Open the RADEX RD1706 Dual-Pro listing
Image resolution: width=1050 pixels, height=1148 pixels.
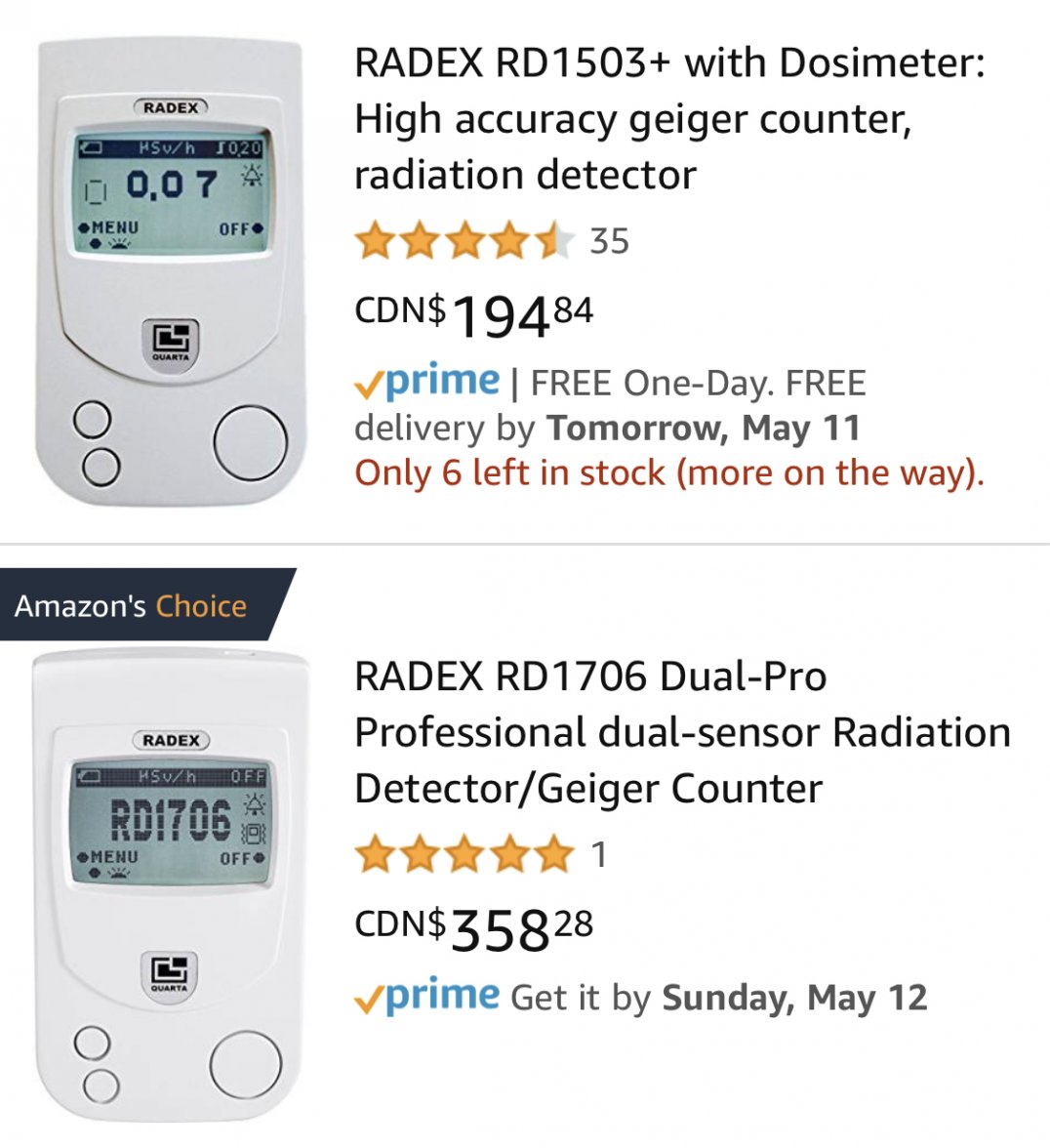click(681, 732)
